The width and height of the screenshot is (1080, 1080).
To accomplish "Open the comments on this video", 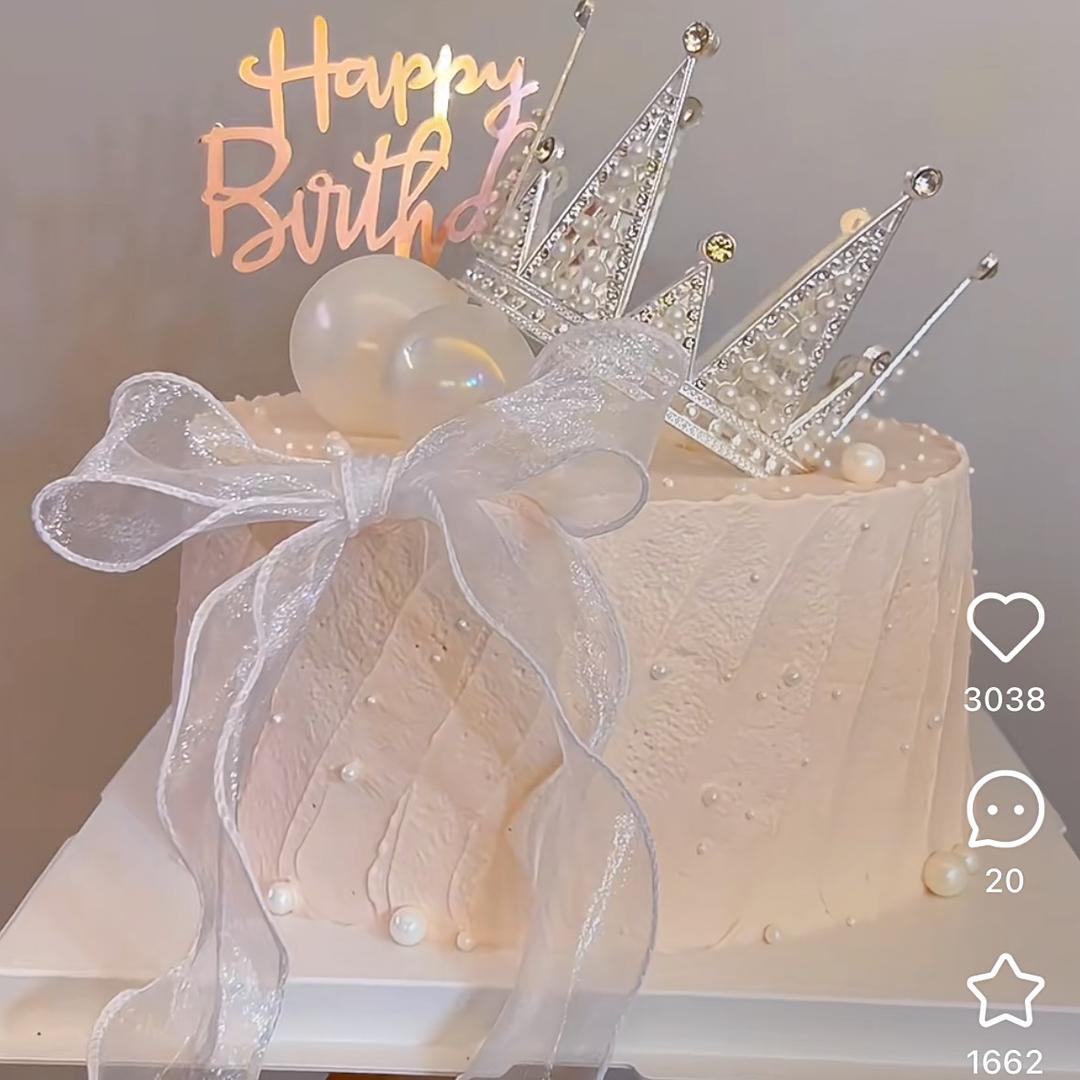I will (1005, 810).
